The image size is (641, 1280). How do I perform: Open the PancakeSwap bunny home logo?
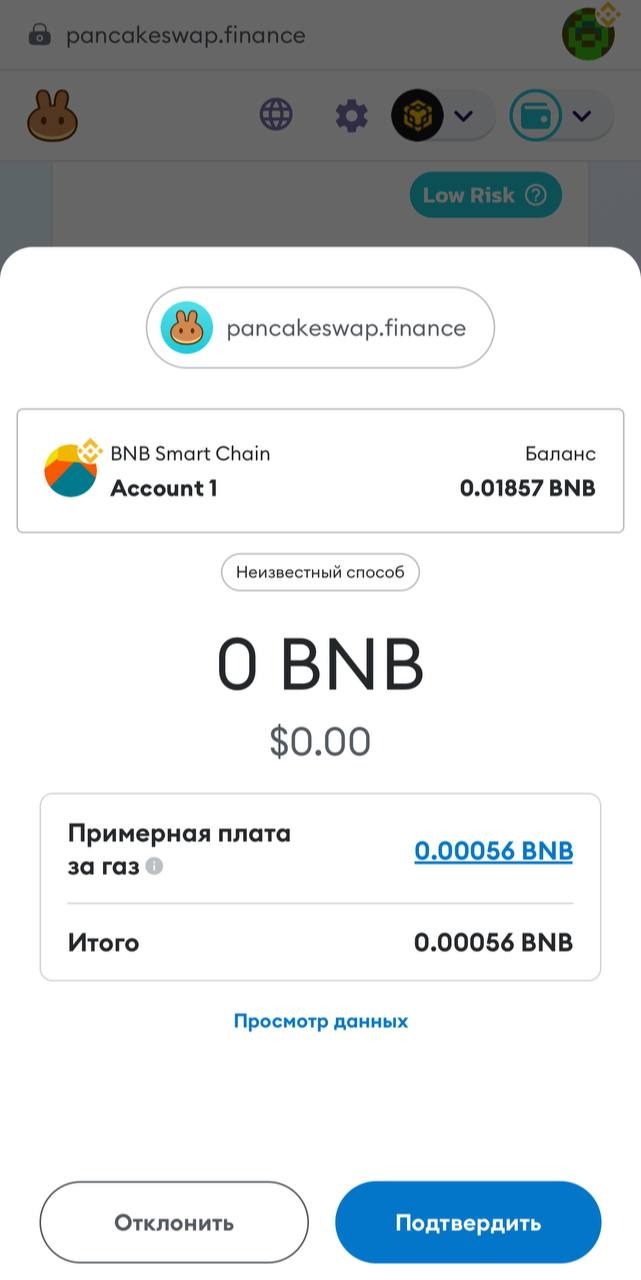coord(52,116)
